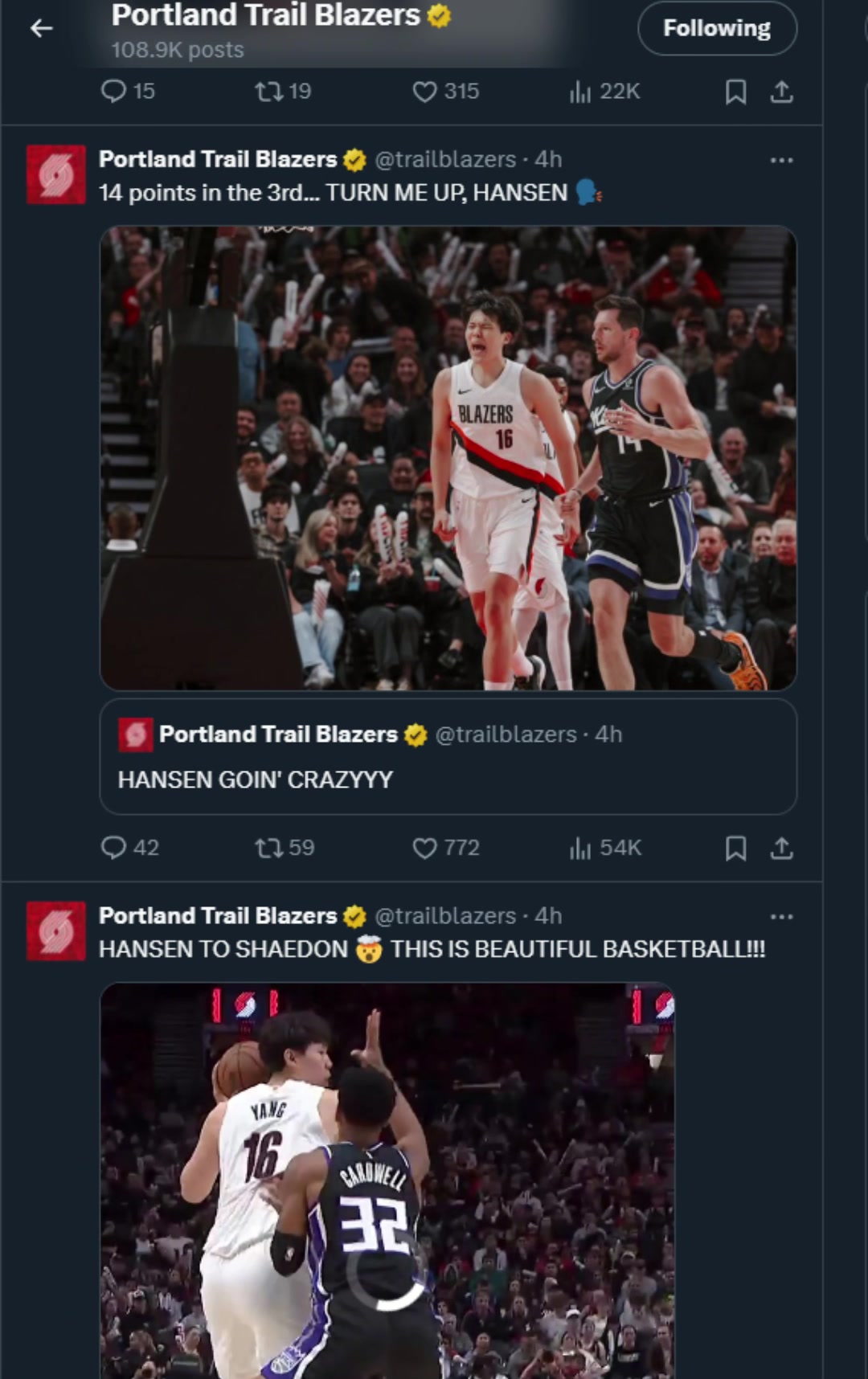
Task: Open overflow menu on HANSEN TO SHAEDON post
Action: pos(781,917)
